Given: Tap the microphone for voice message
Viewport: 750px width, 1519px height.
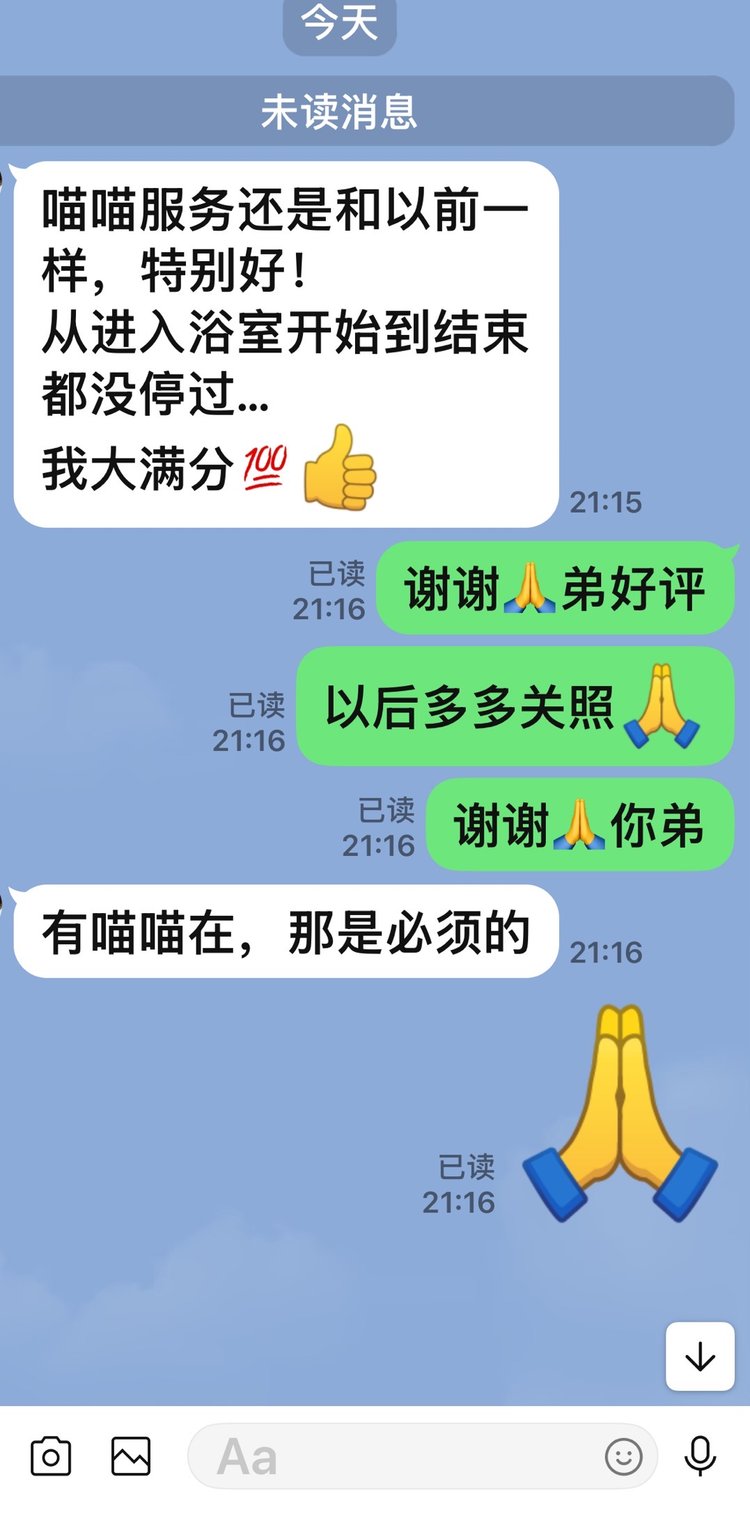Looking at the screenshot, I should pos(700,1456).
